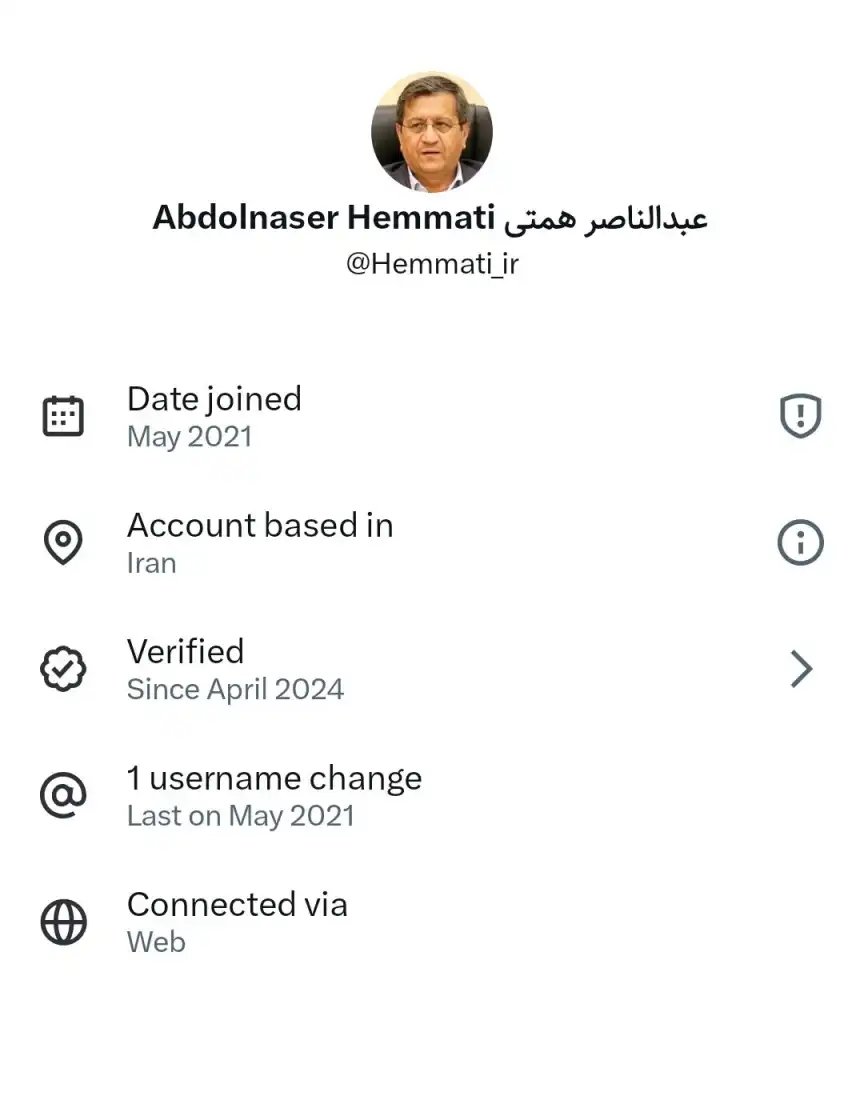Click the @ symbol icon for username change
864x1096 pixels.
[x=63, y=795]
